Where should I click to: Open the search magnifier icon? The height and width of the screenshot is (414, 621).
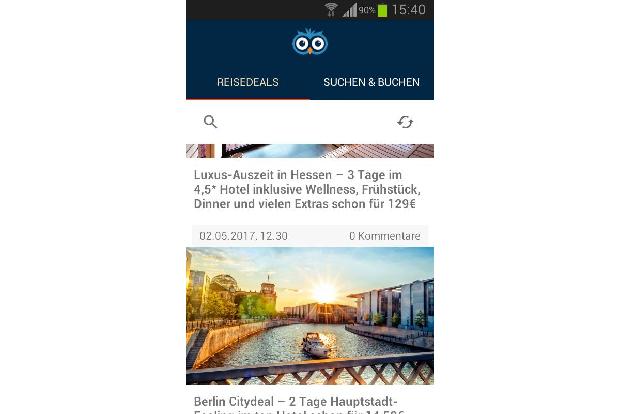(x=210, y=122)
